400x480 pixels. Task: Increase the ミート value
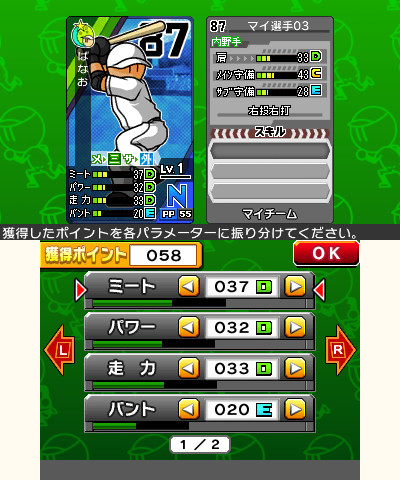(x=295, y=286)
